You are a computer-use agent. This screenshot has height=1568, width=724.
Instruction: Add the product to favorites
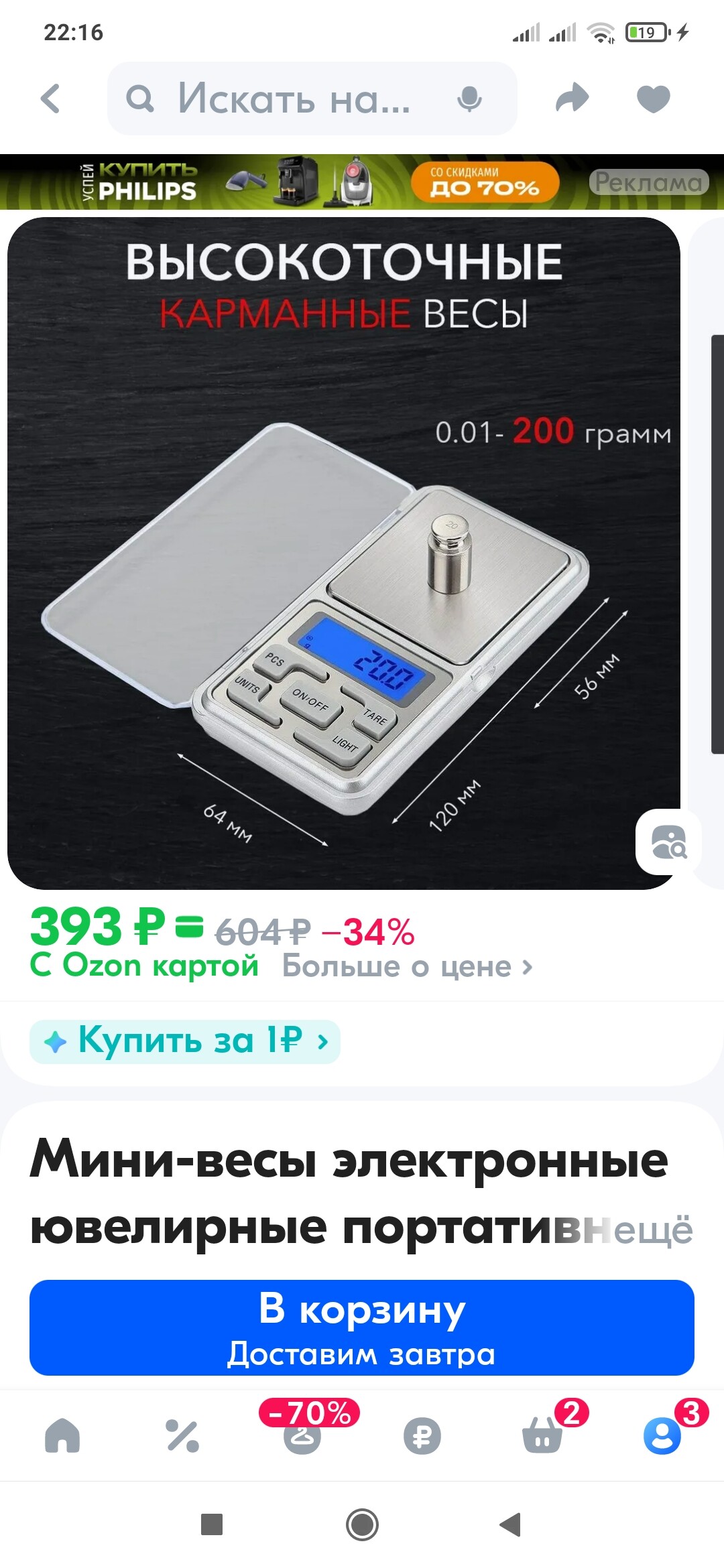(653, 99)
